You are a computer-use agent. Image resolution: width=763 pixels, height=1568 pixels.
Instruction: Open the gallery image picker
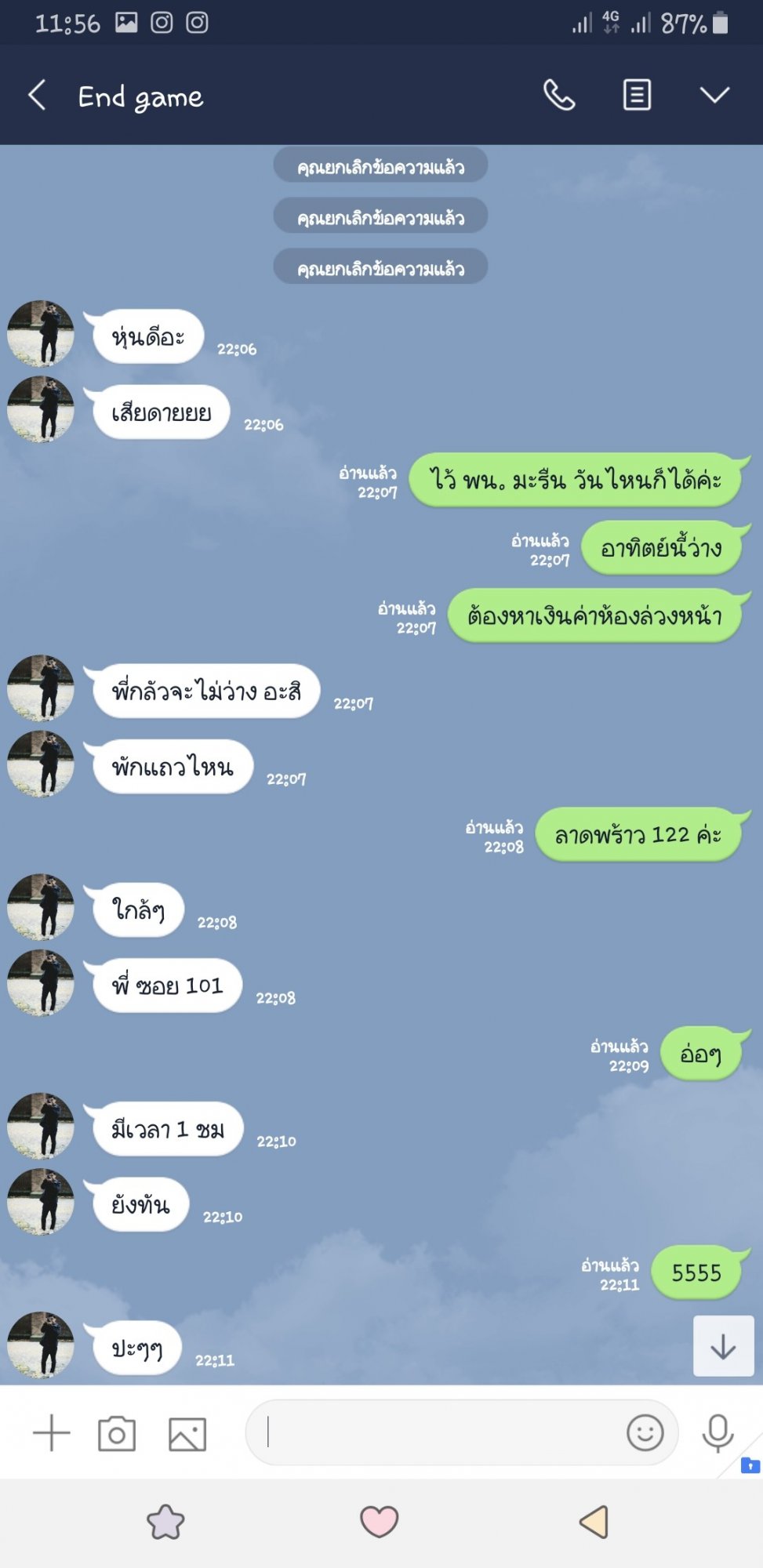click(187, 1435)
